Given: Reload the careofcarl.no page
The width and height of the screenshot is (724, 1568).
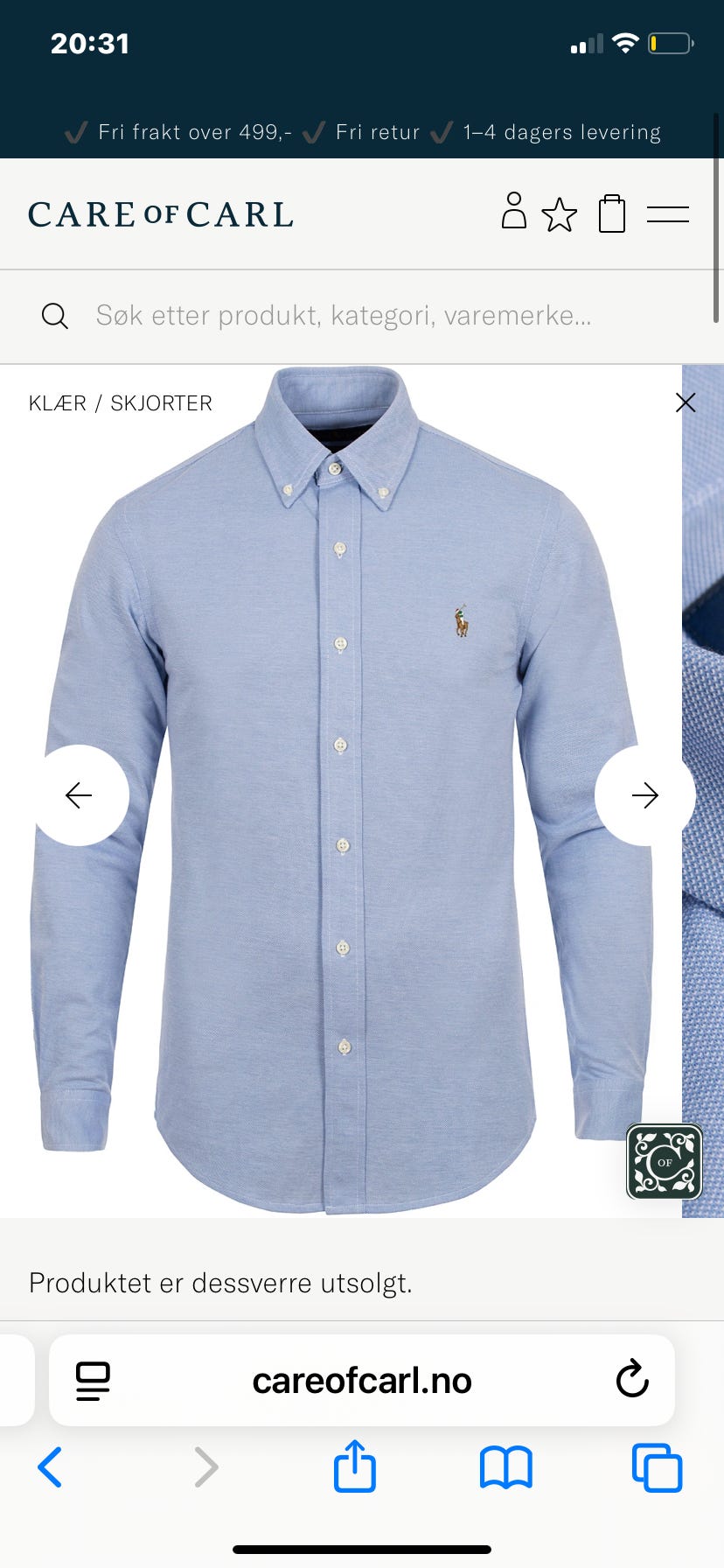Looking at the screenshot, I should coord(632,1380).
